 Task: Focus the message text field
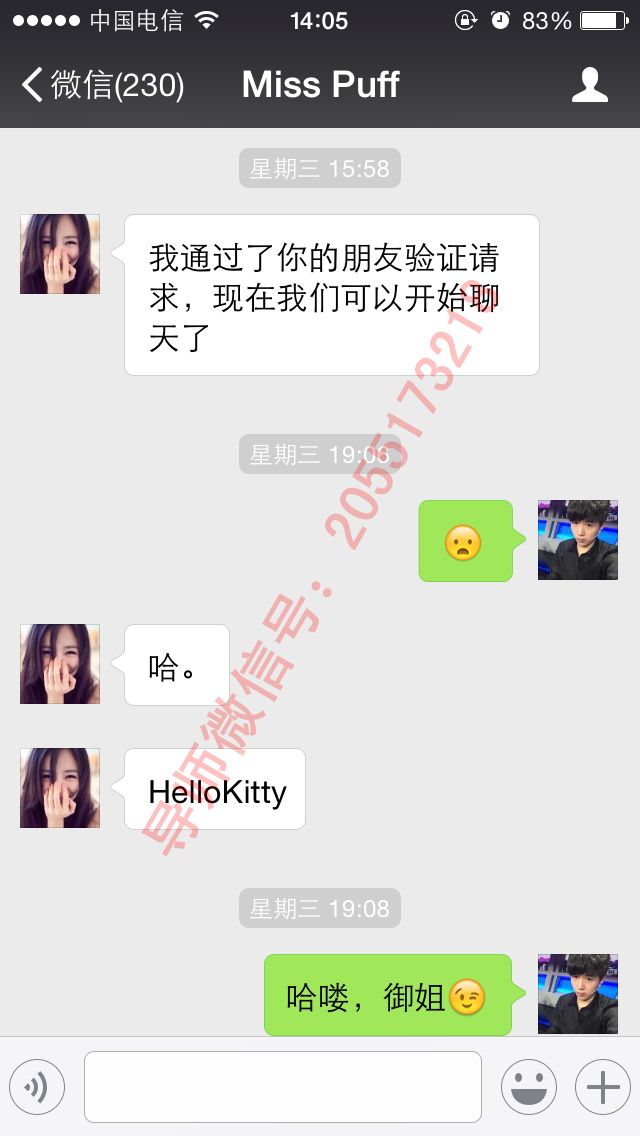pos(282,1087)
